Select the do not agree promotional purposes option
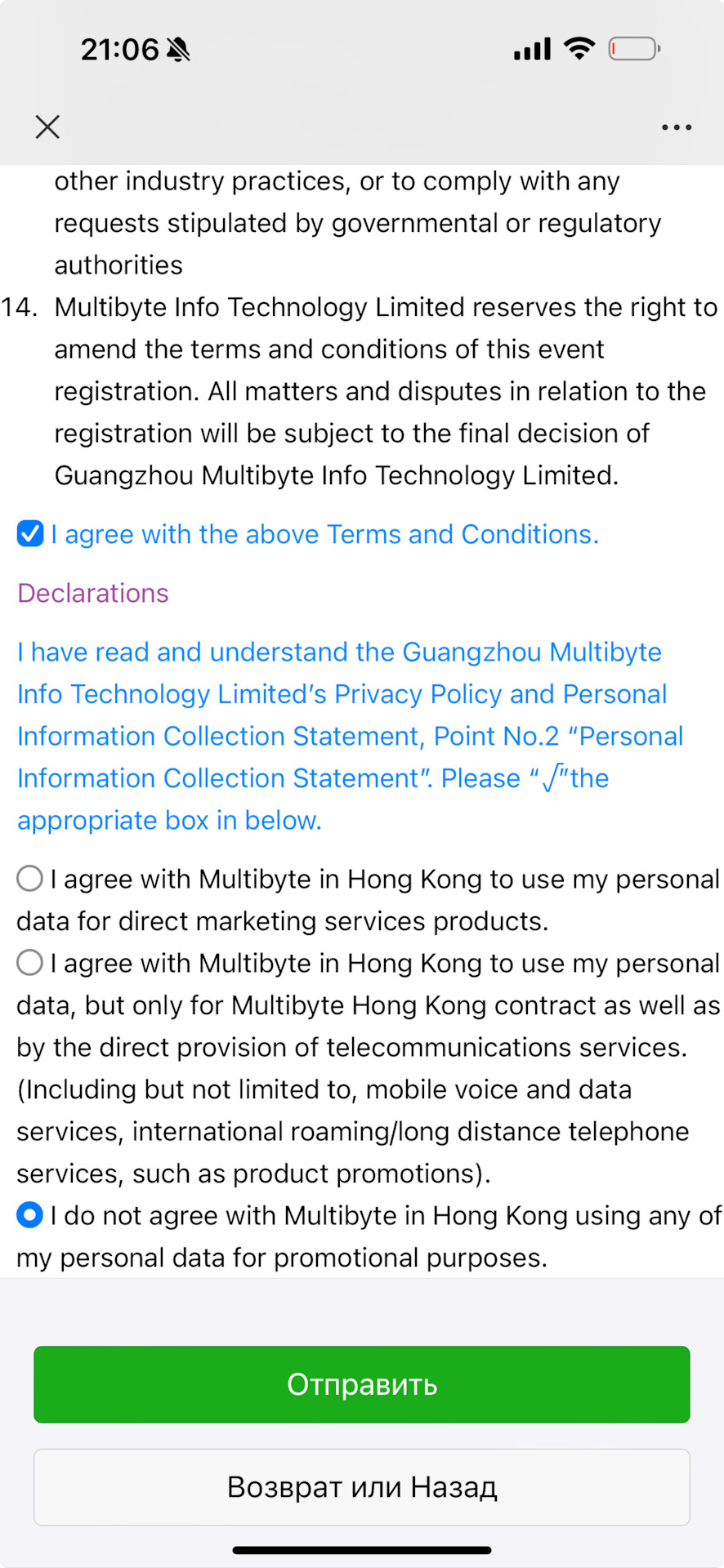The height and width of the screenshot is (1568, 724). [x=30, y=1215]
